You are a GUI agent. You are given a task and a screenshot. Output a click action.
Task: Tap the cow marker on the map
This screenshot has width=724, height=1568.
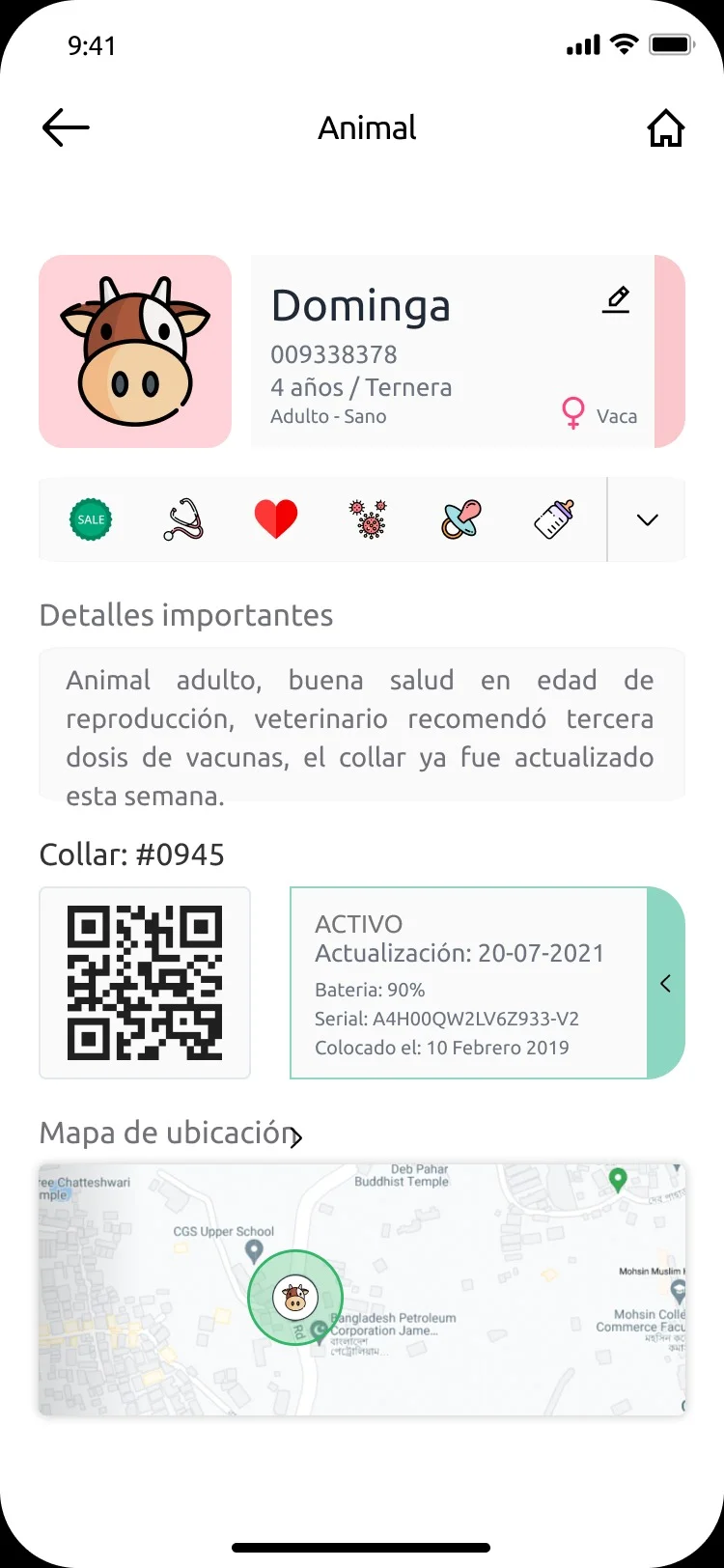click(x=295, y=1298)
